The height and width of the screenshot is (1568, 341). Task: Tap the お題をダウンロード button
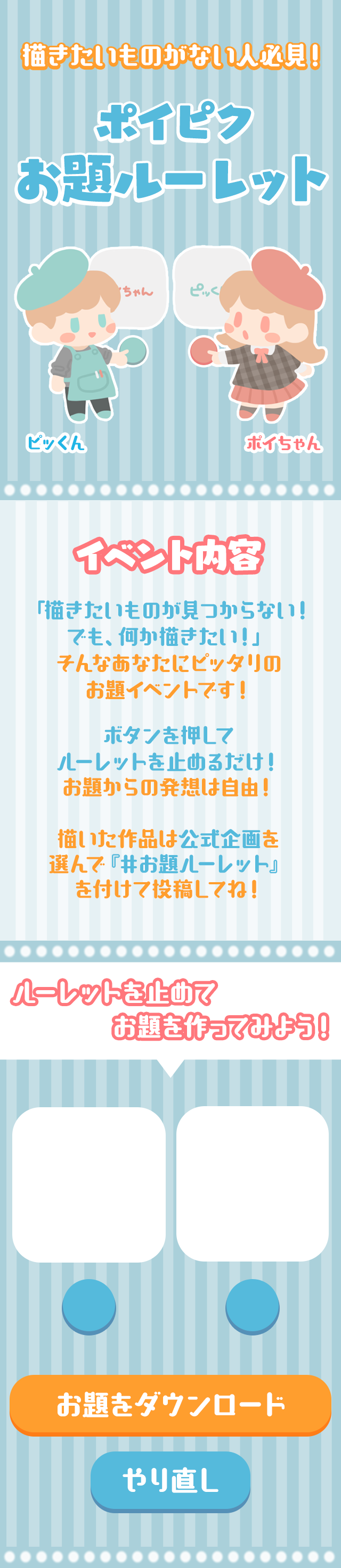point(170,1405)
